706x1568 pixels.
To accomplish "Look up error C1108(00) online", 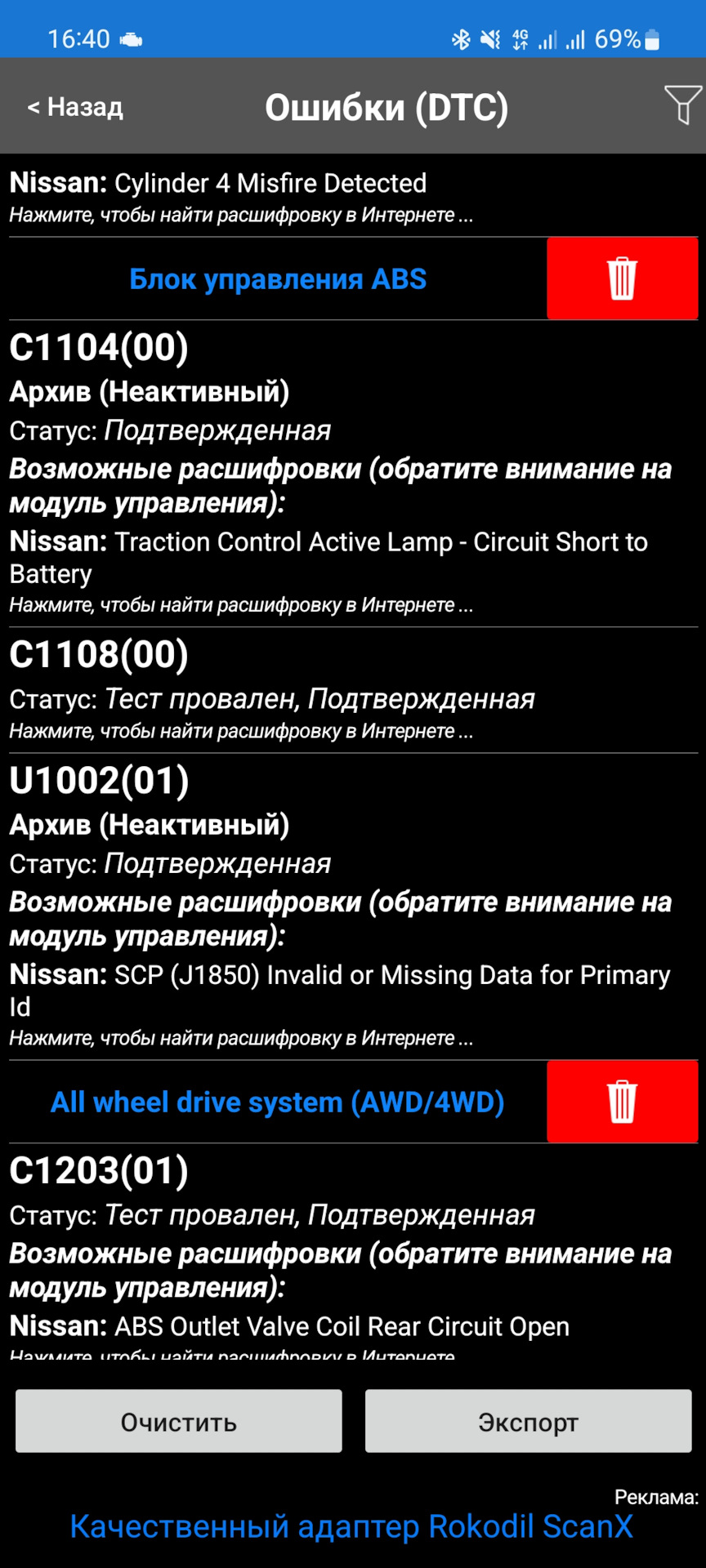I will (x=242, y=731).
